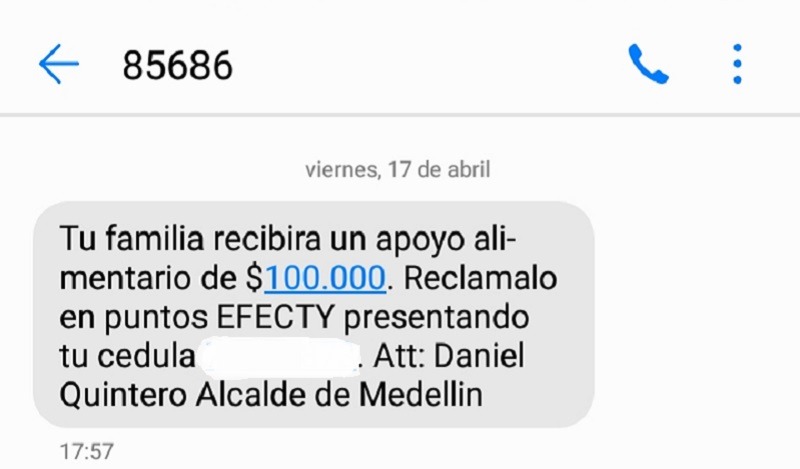The height and width of the screenshot is (469, 800).
Task: Tap the underlined 100.000 link
Action: click(x=325, y=277)
